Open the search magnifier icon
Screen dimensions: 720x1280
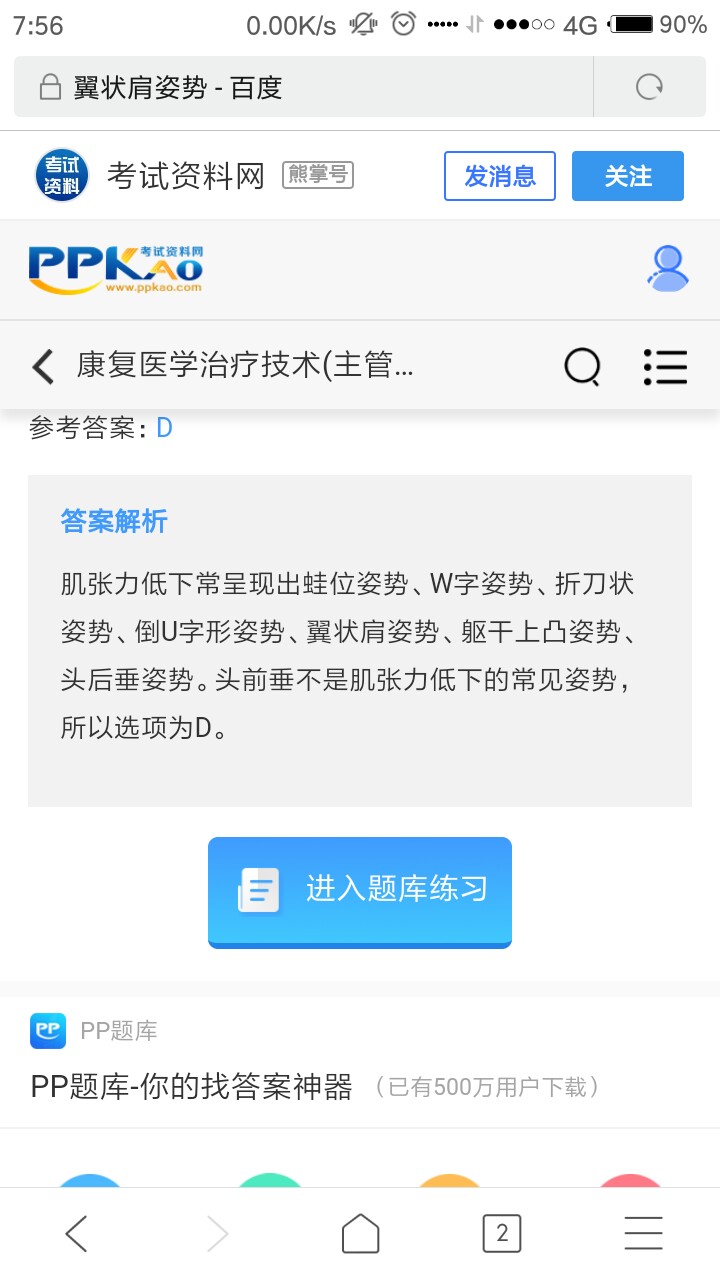coord(582,366)
